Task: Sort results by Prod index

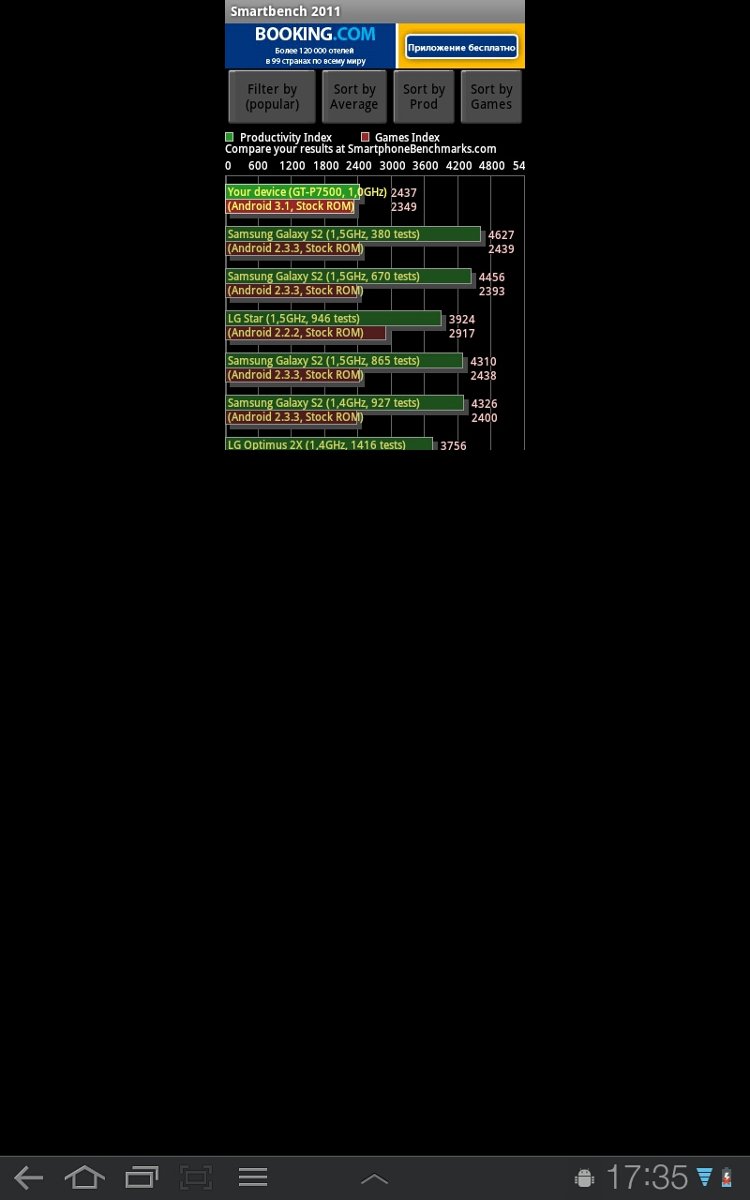Action: (x=423, y=97)
